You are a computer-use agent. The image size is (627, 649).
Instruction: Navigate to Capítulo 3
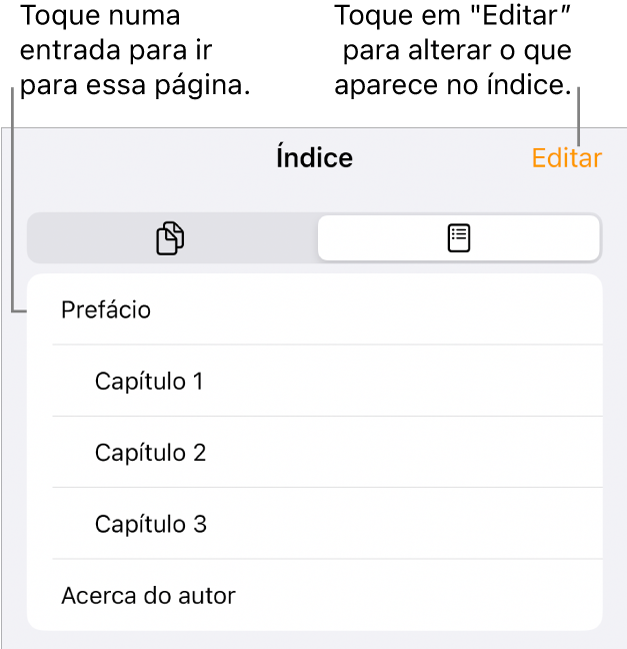(x=151, y=524)
